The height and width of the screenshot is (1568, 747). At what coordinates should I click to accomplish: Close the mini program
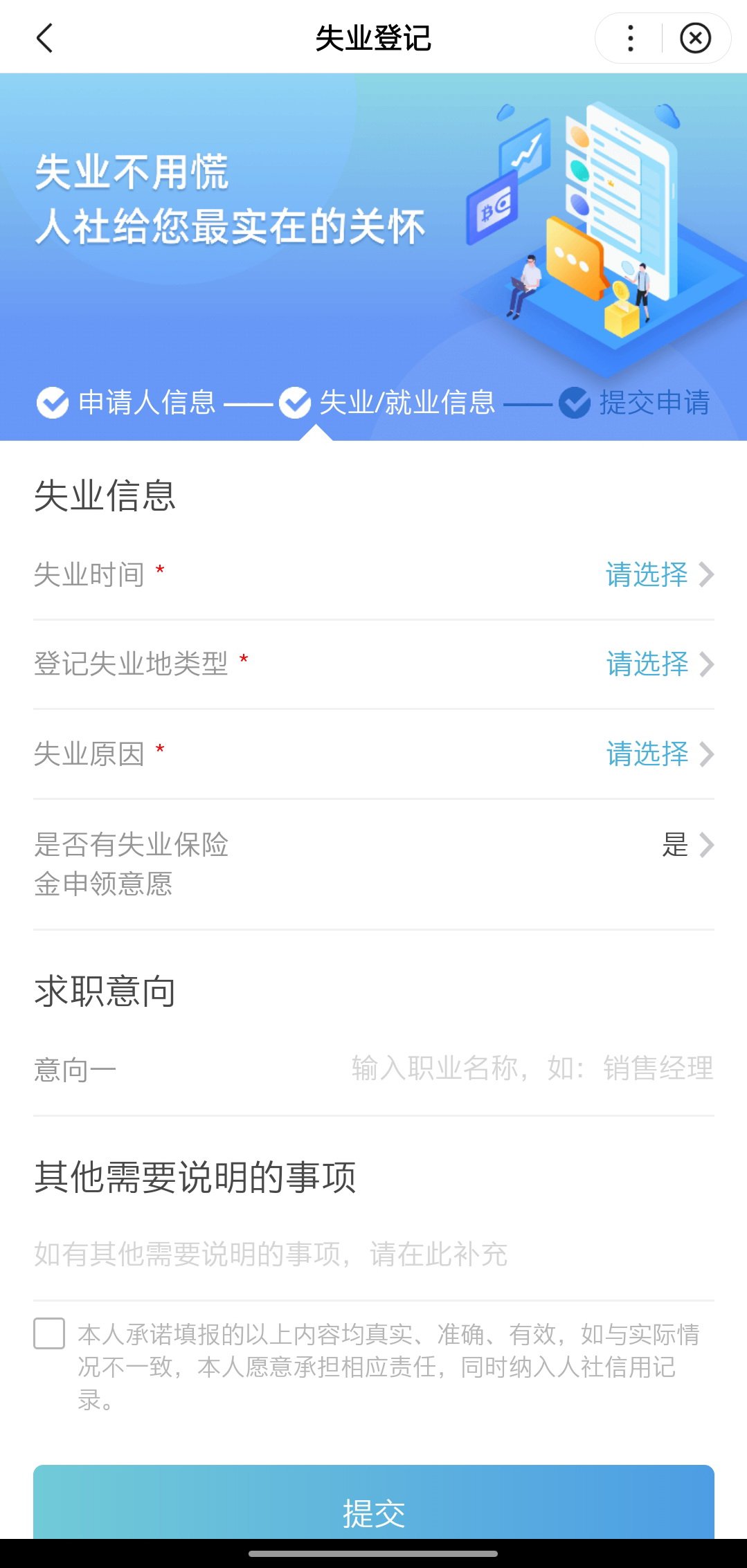point(695,38)
